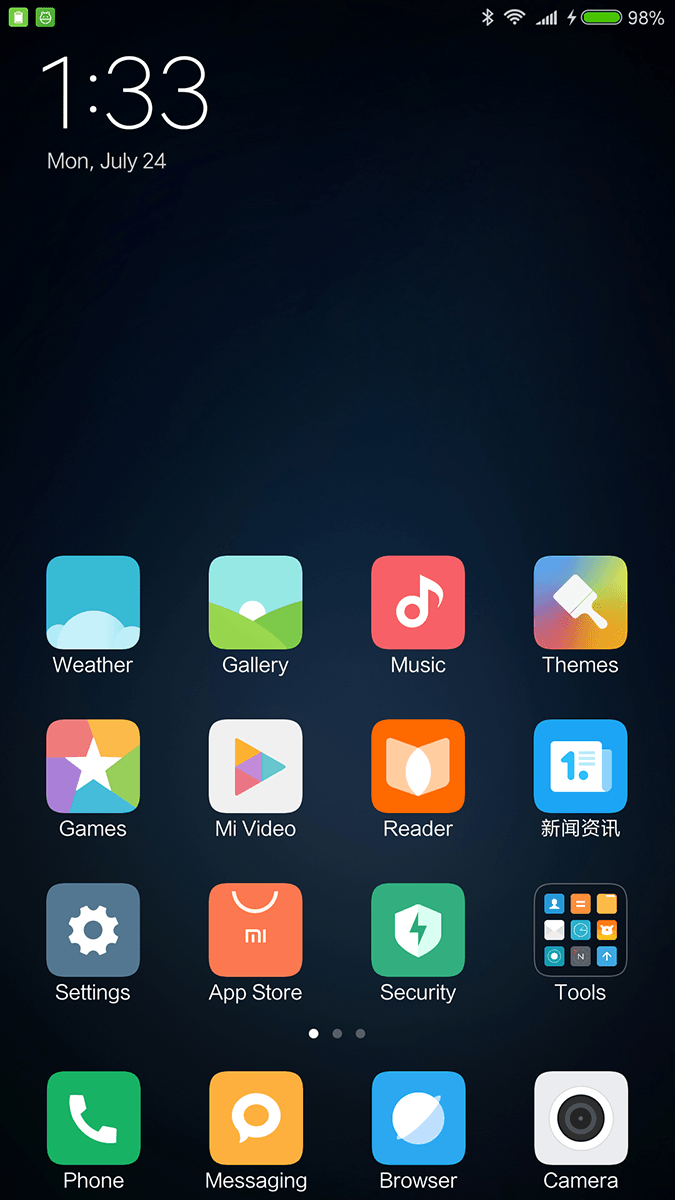Open the Themes app
The width and height of the screenshot is (675, 1200).
coord(580,603)
